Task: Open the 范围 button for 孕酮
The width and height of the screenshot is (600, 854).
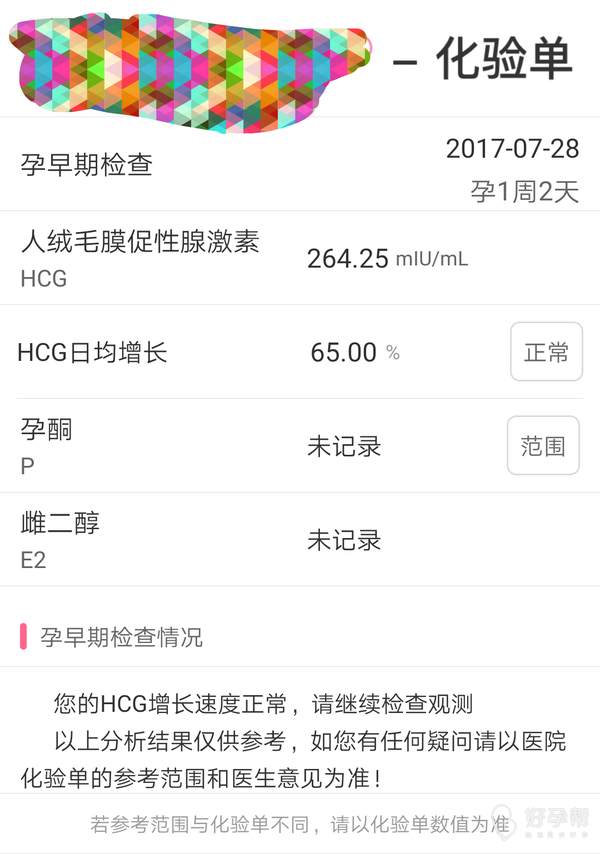Action: tap(543, 446)
